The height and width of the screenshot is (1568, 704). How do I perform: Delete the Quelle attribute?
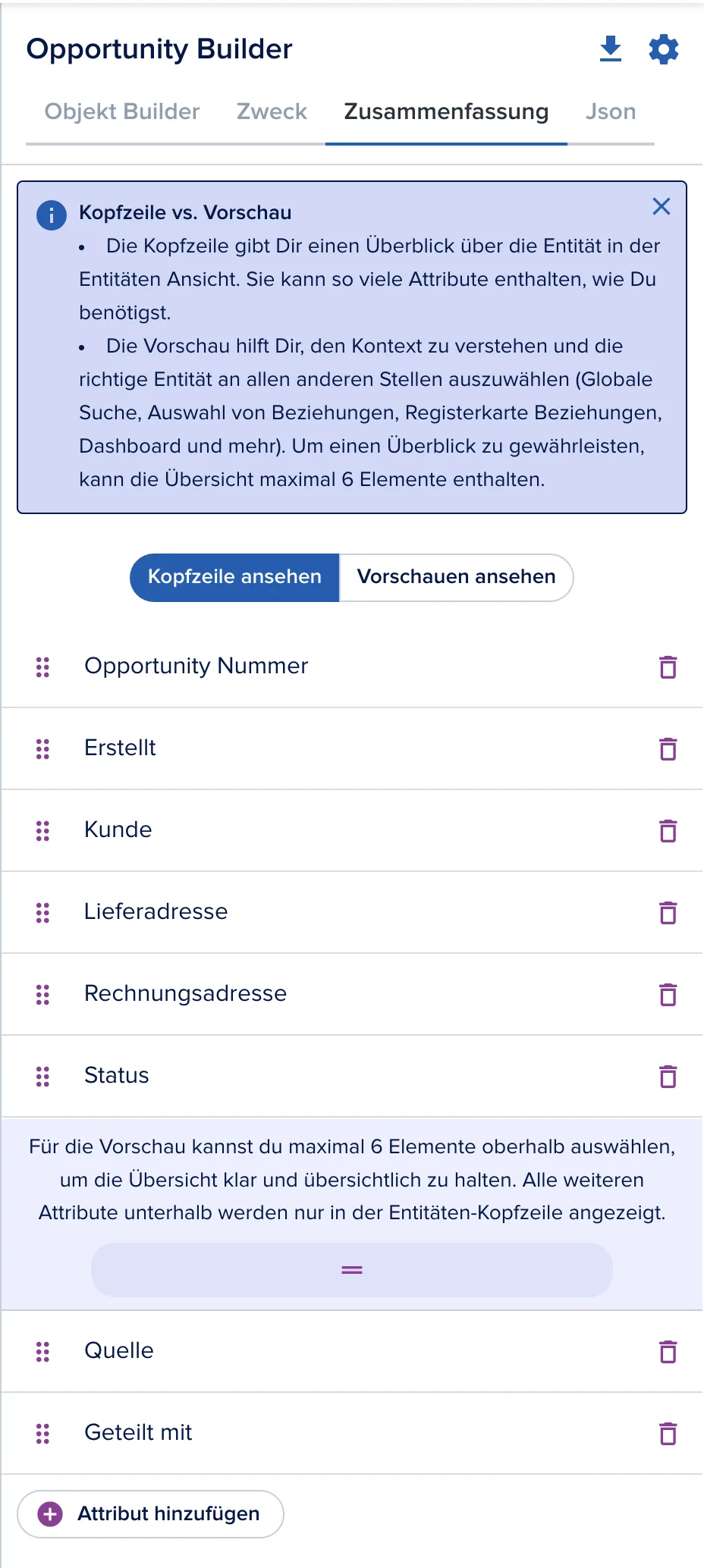tap(668, 1351)
